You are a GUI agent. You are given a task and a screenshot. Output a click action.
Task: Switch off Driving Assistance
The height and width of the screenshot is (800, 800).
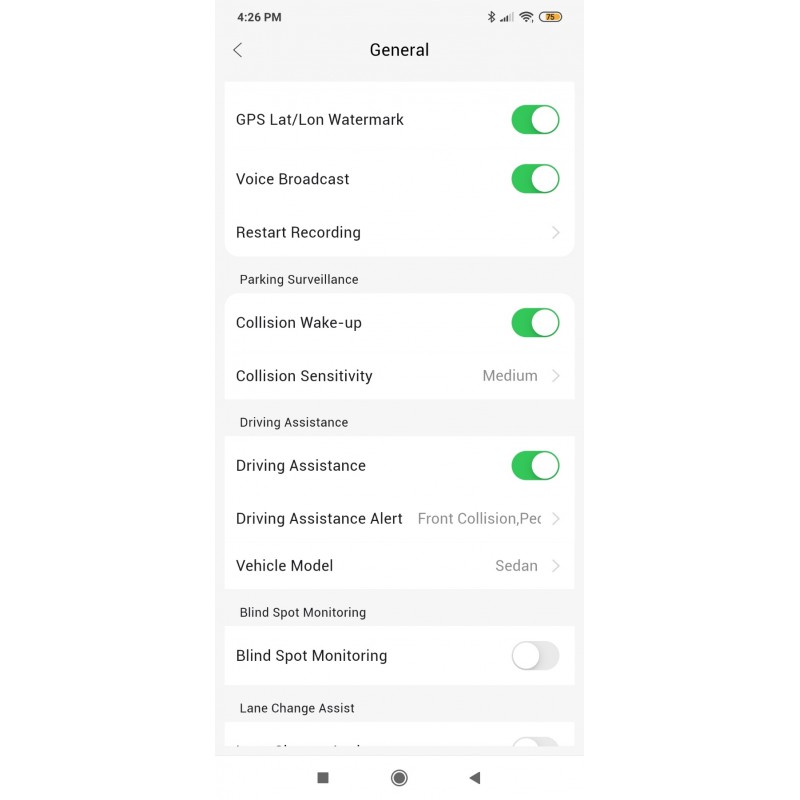(535, 466)
